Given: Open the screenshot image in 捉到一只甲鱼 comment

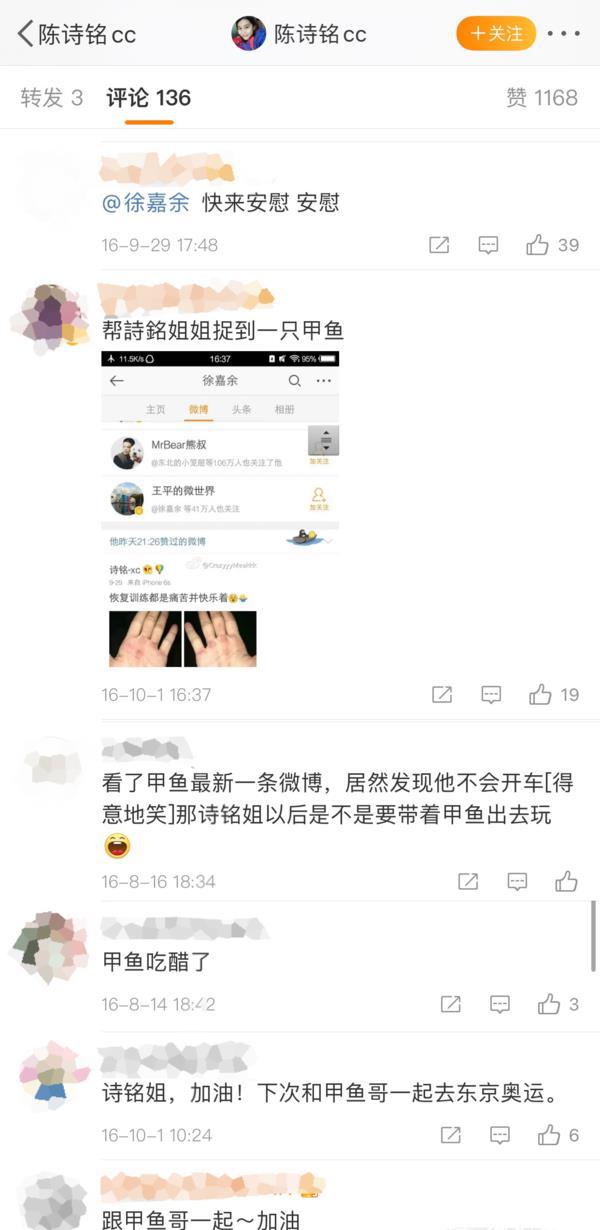Looking at the screenshot, I should pos(220,510).
